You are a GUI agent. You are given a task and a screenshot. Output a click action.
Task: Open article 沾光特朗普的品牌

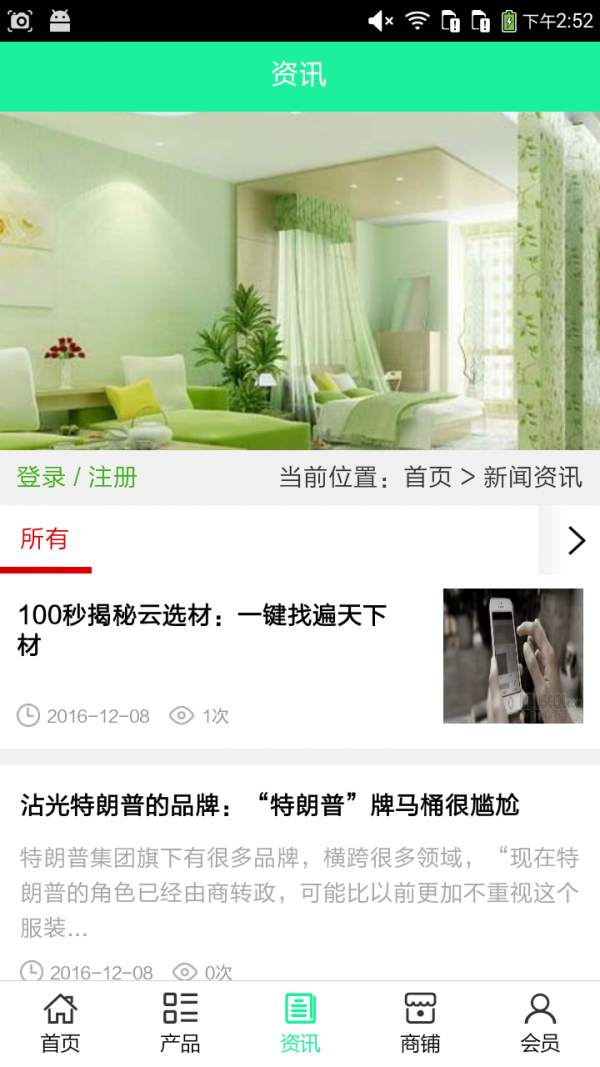tap(270, 805)
